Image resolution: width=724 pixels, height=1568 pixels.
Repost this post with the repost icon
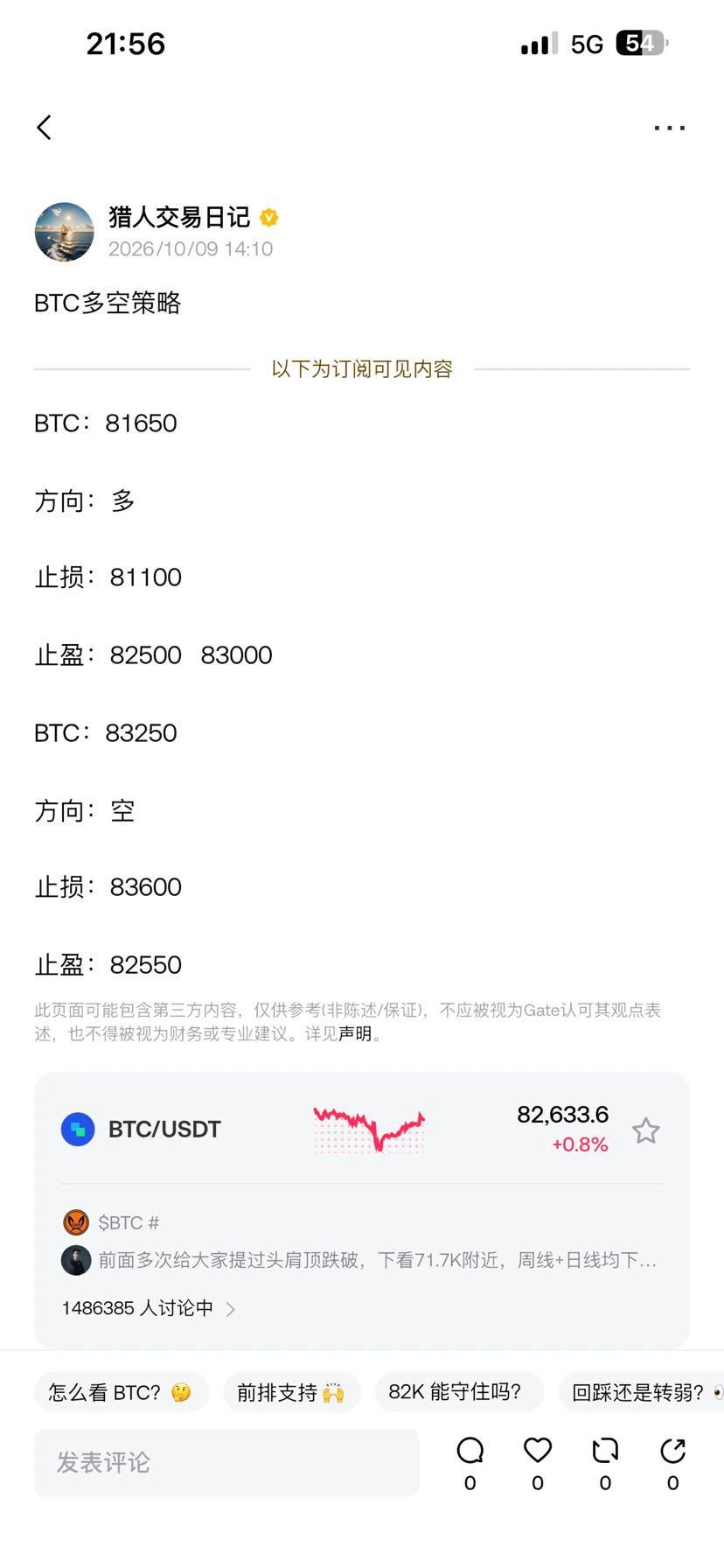pos(605,1463)
